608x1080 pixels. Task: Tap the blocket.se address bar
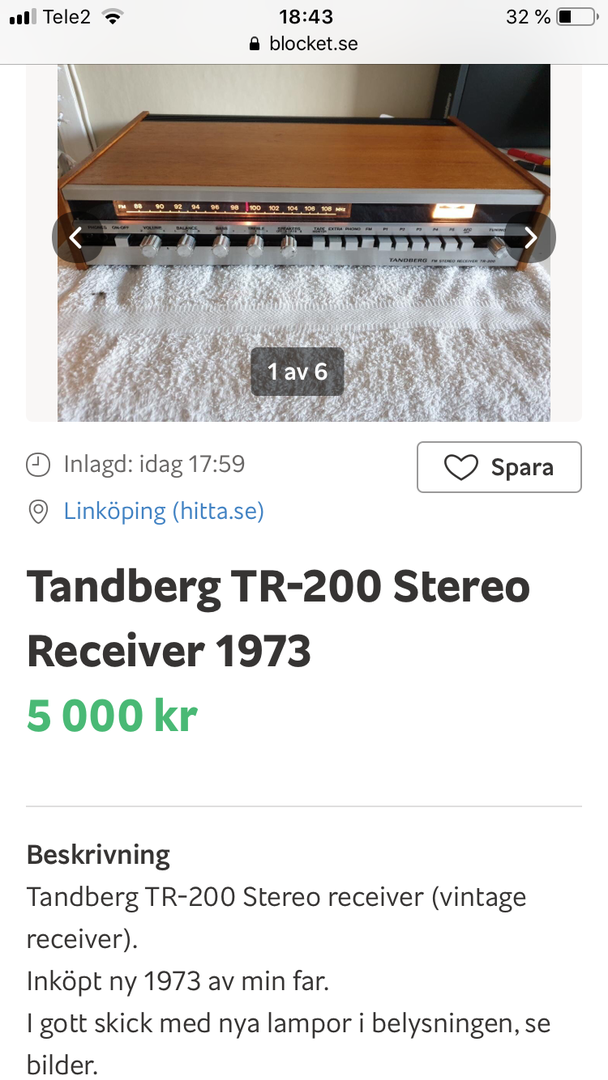tap(304, 44)
